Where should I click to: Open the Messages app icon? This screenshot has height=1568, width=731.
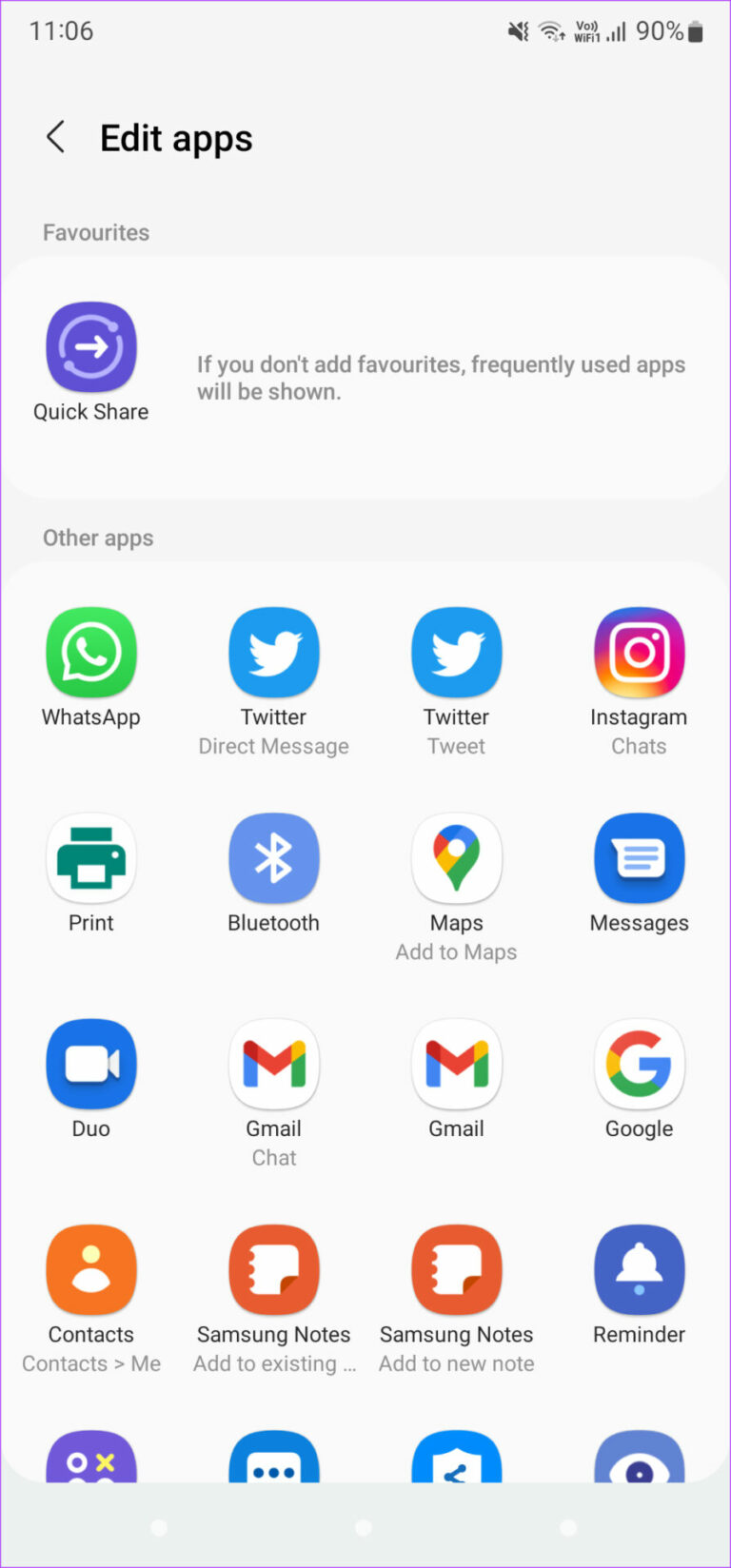[x=639, y=857]
